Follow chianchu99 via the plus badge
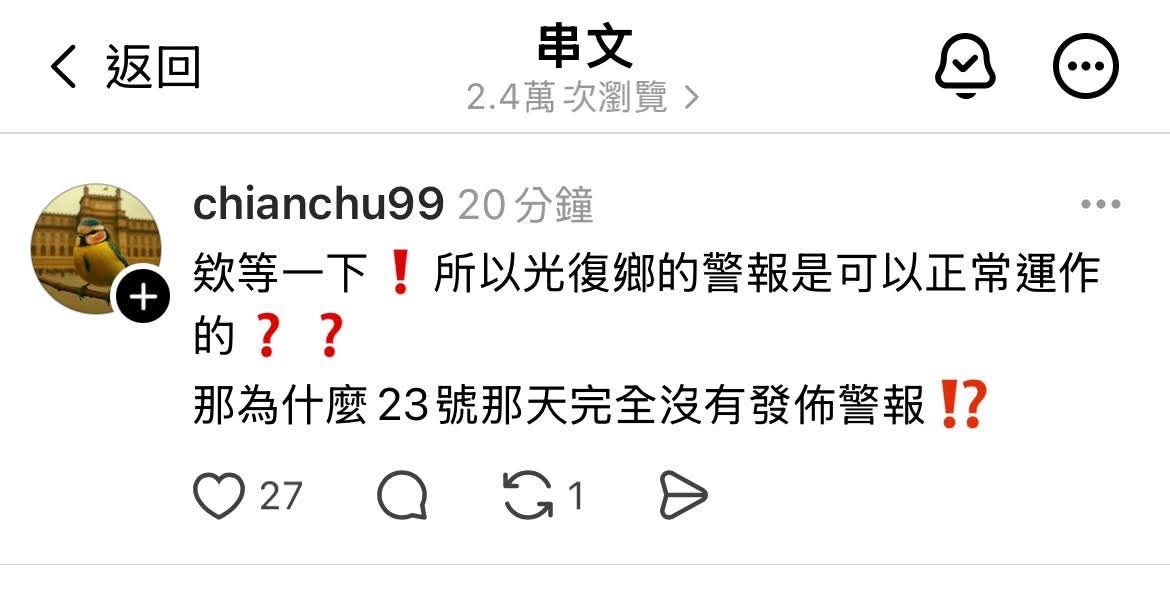 [x=143, y=297]
